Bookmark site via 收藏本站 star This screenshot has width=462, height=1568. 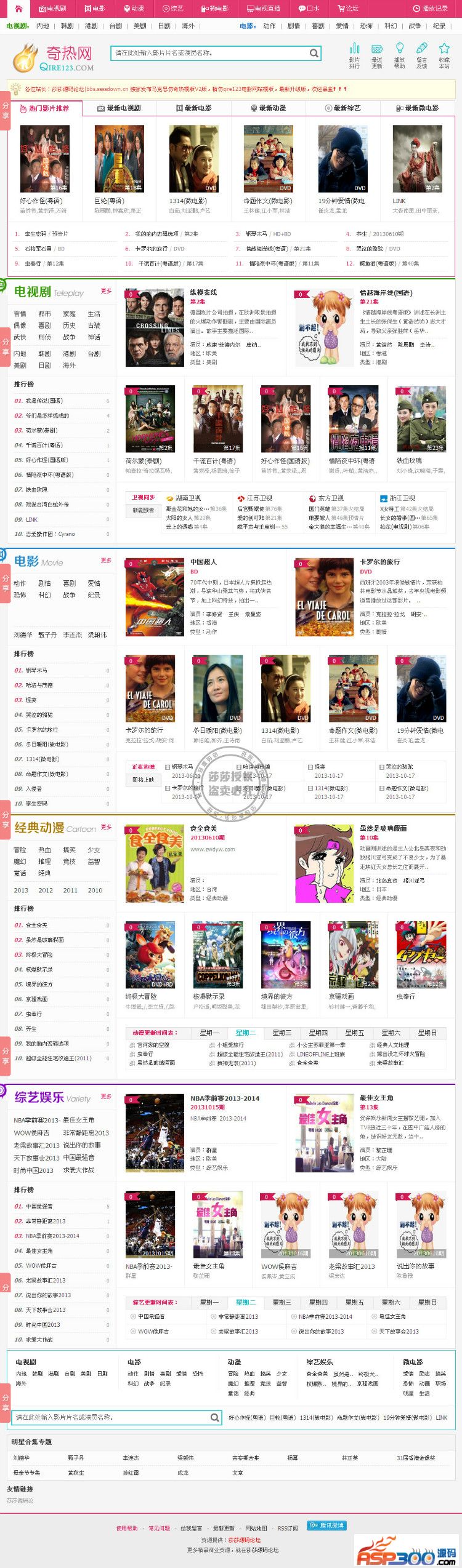coord(444,55)
